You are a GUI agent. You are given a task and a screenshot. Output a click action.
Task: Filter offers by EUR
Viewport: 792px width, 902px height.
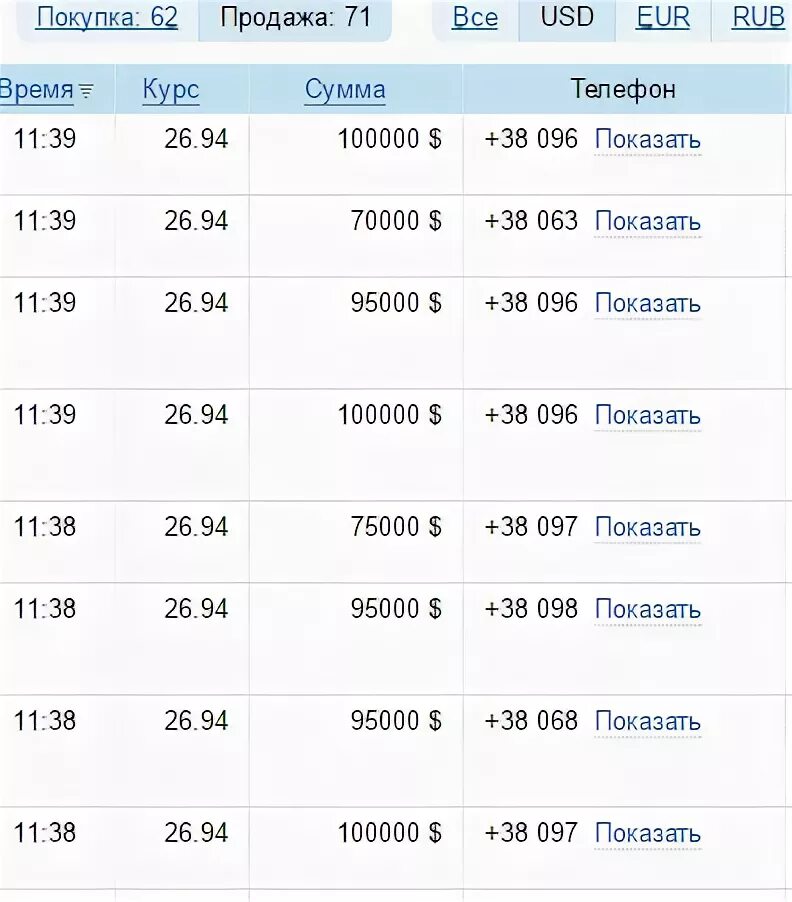tap(663, 17)
